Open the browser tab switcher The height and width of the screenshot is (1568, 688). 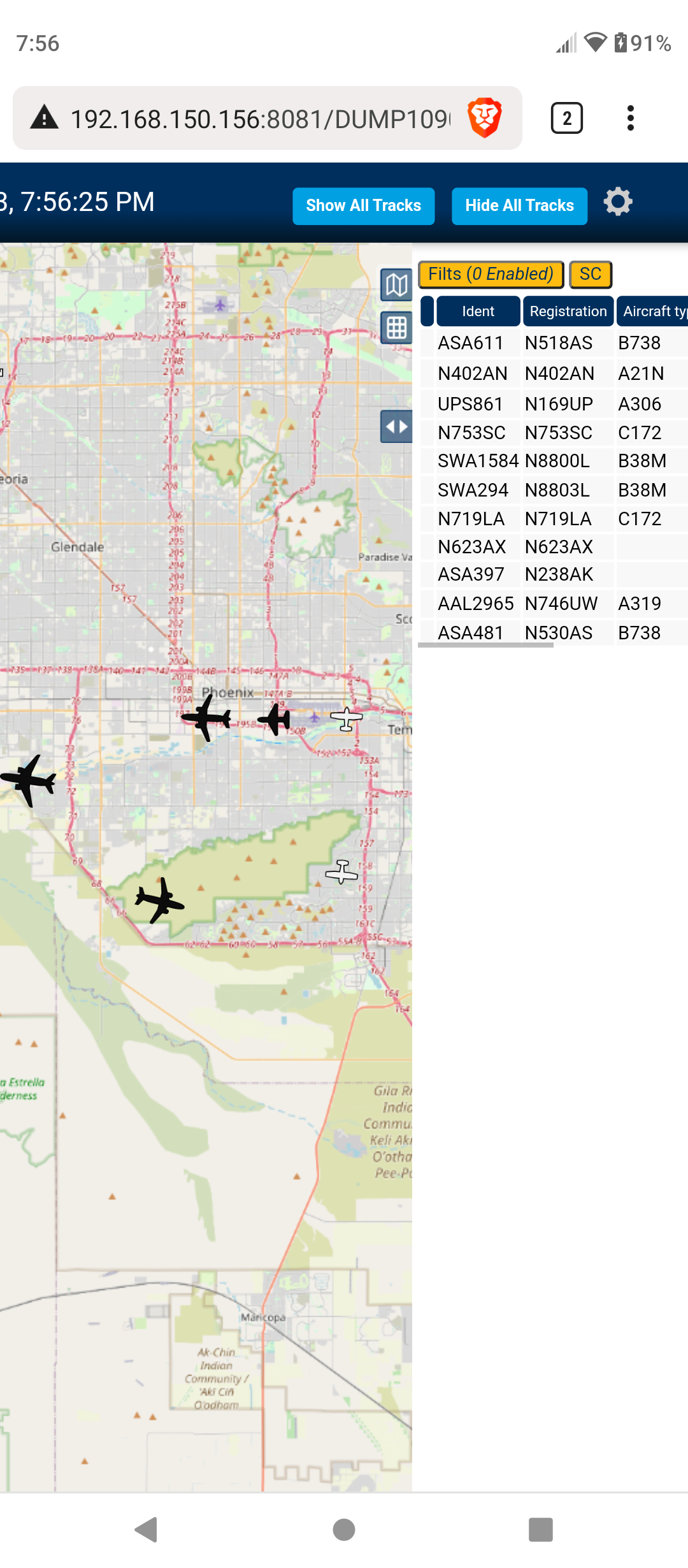click(567, 118)
